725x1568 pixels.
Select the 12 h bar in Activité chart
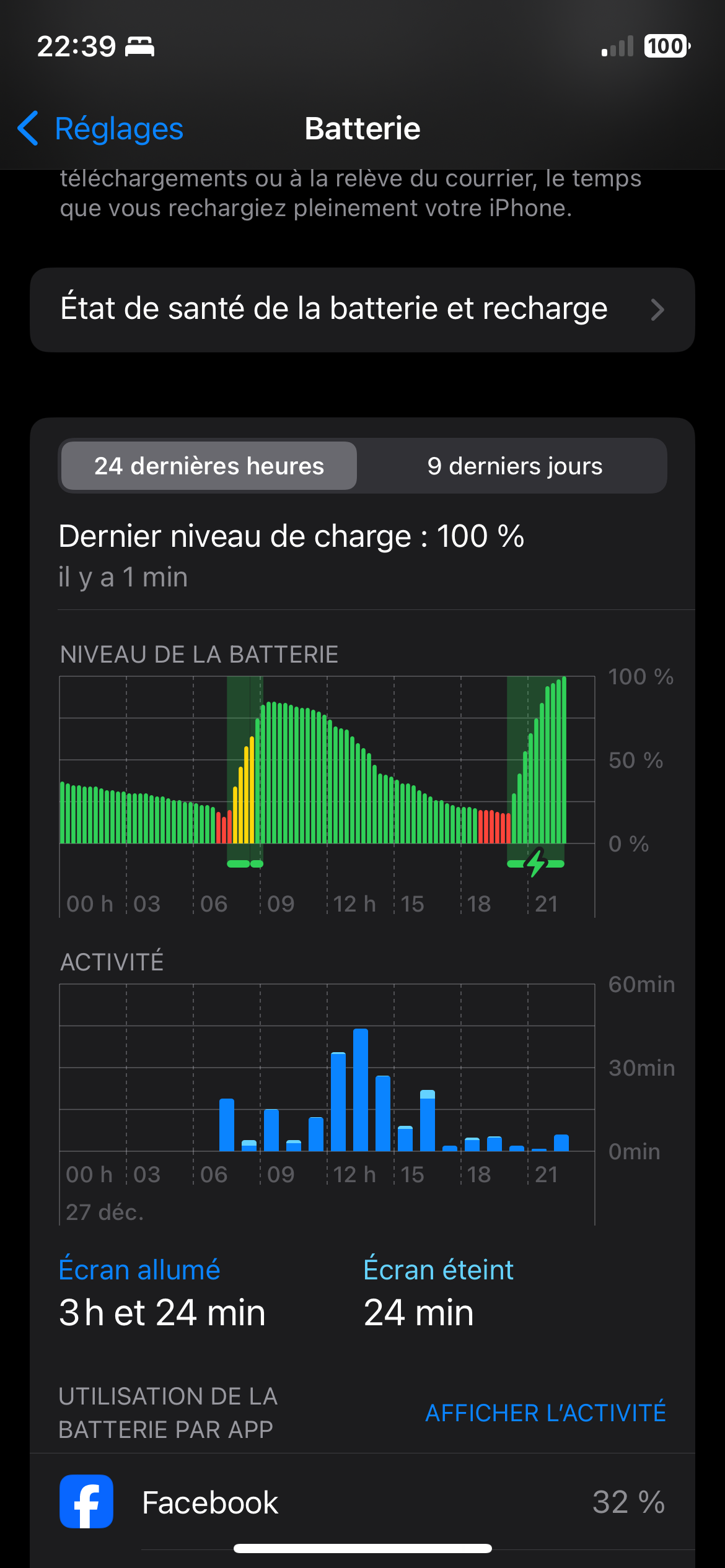(x=338, y=1101)
